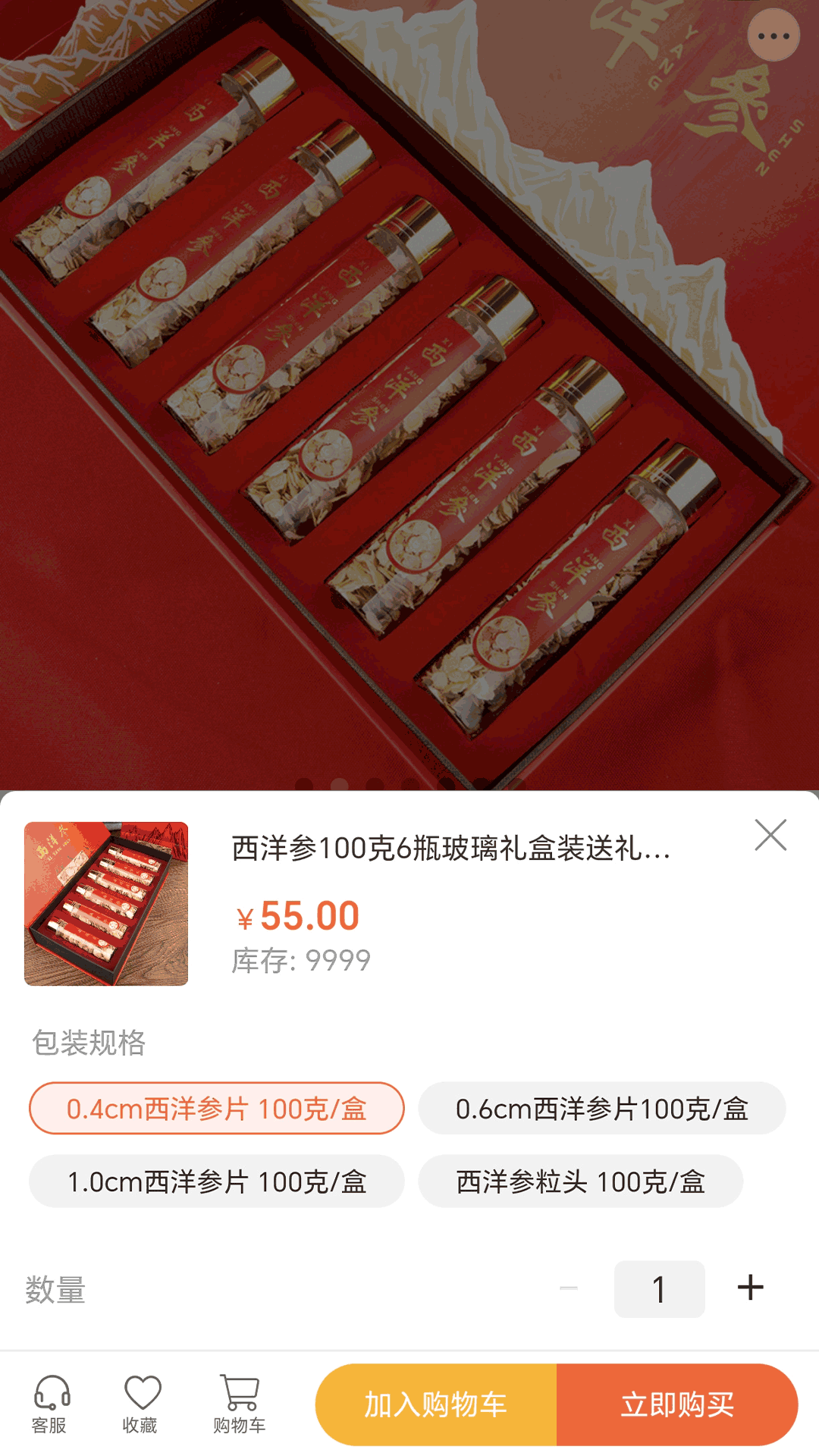This screenshot has height=1456, width=819.
Task: Pick 1.0cm西洋参片 100克/盒 spec
Action: 216,1181
